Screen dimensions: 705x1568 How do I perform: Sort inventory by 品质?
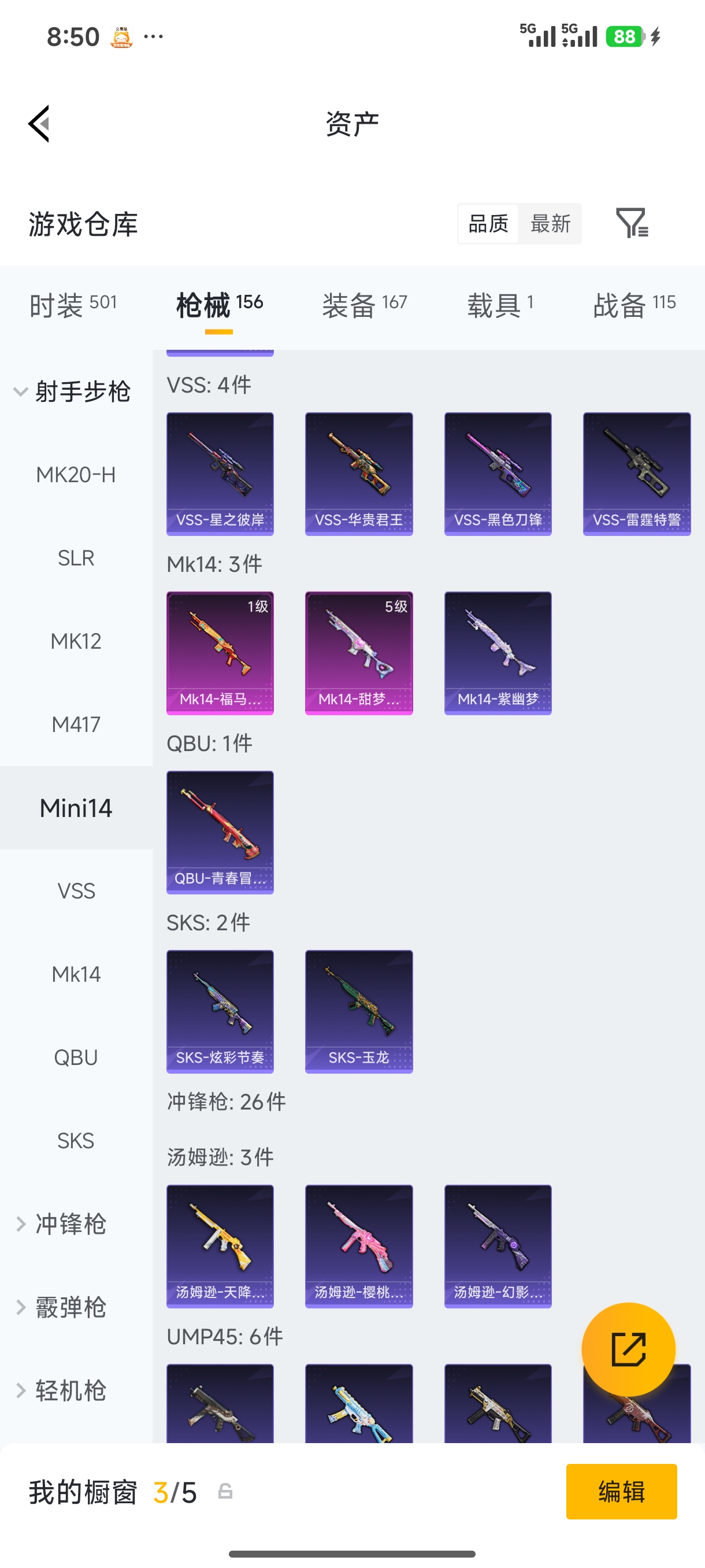pos(488,223)
